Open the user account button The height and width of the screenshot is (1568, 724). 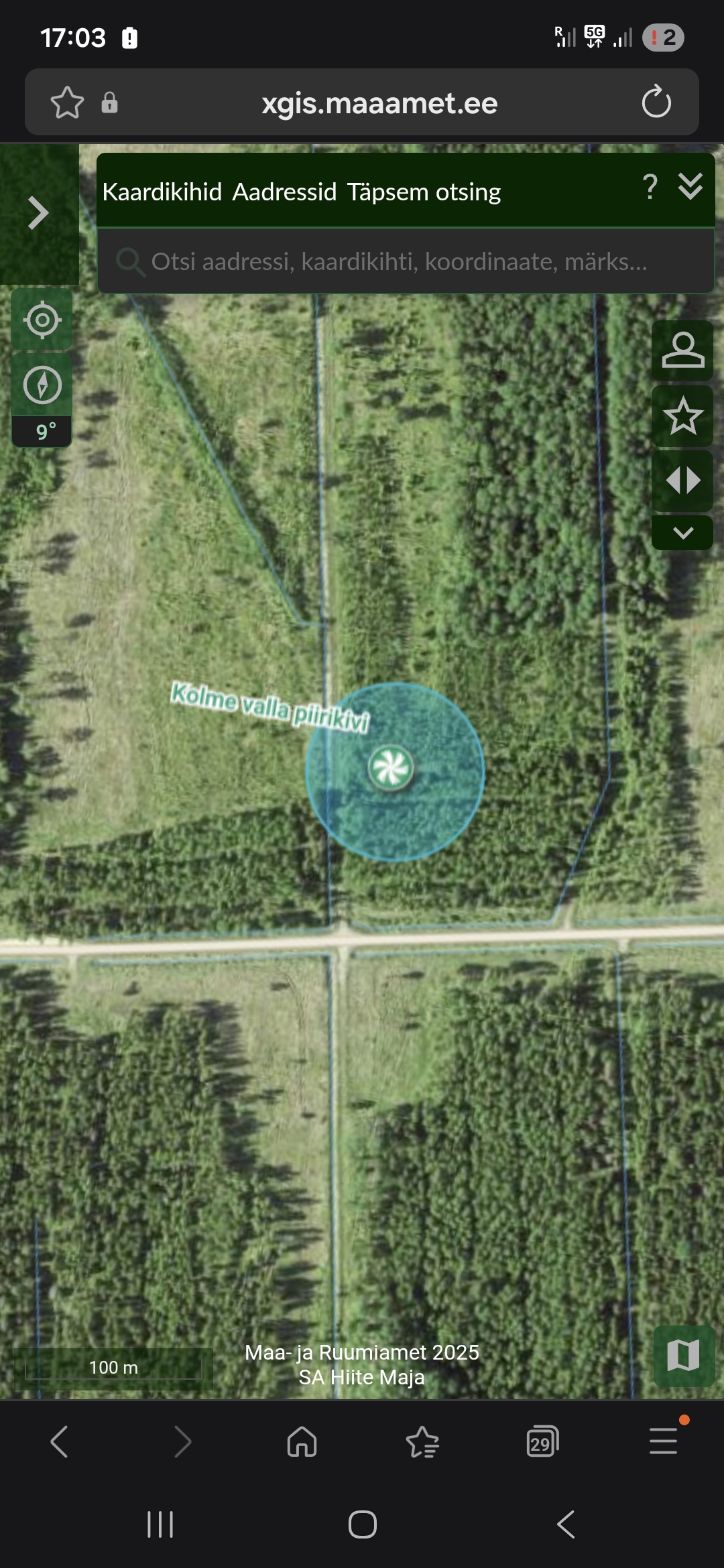682,350
